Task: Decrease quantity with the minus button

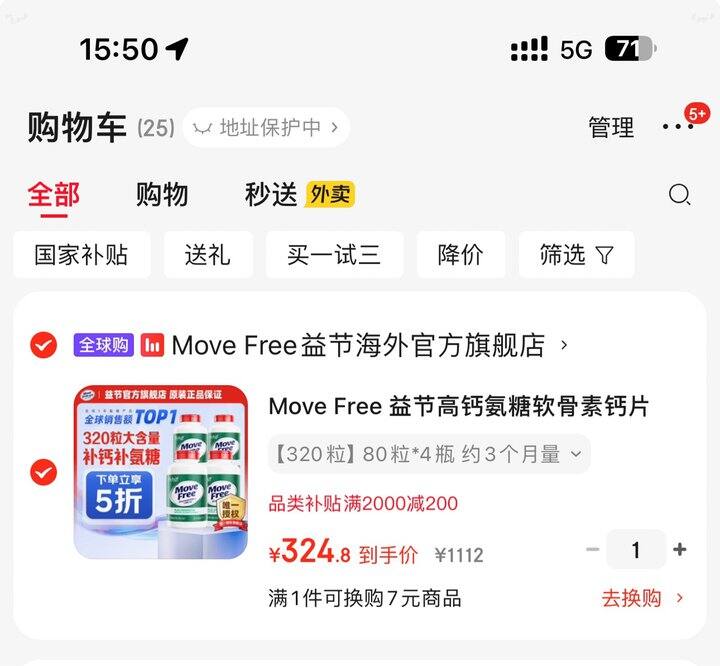Action: pyautogui.click(x=593, y=549)
